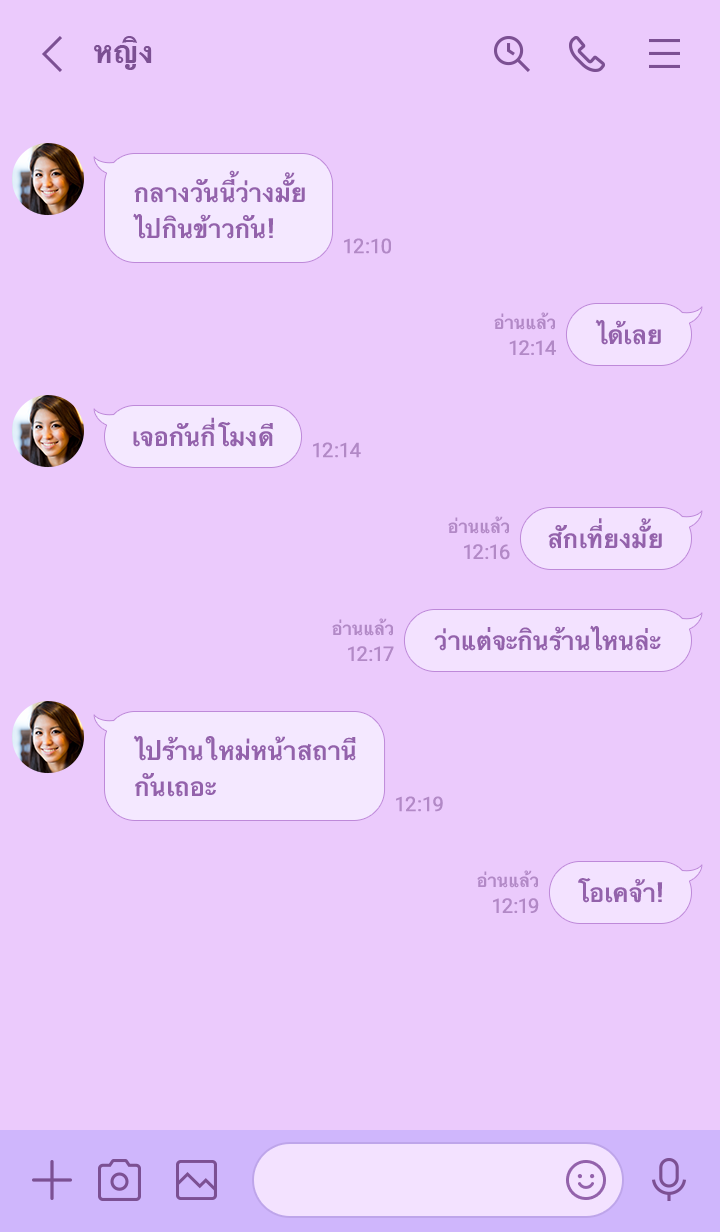Open the camera to take a photo
This screenshot has height=1232, width=720.
[x=120, y=1181]
